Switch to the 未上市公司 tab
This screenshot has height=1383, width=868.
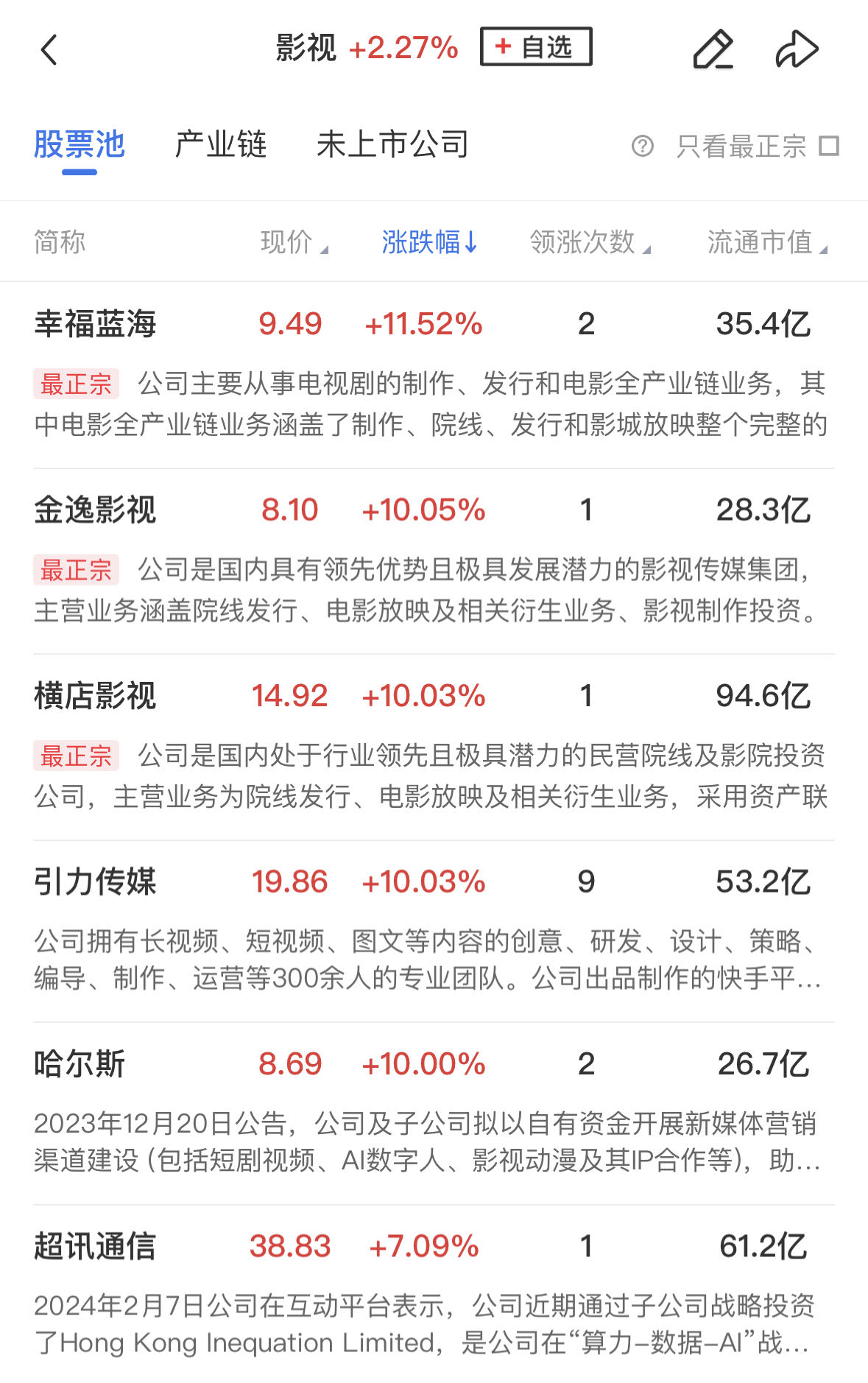pos(392,144)
